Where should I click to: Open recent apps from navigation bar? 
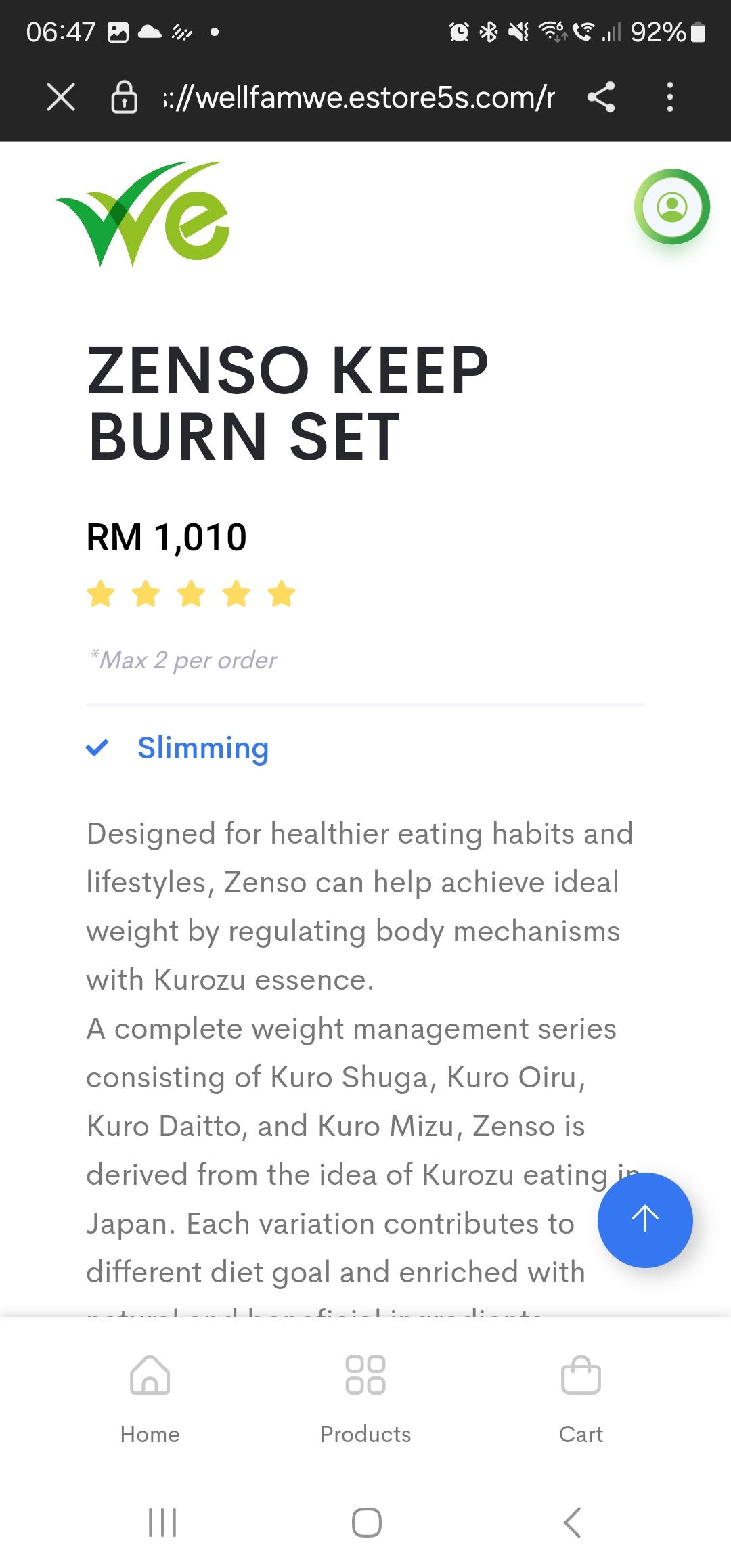click(162, 1523)
